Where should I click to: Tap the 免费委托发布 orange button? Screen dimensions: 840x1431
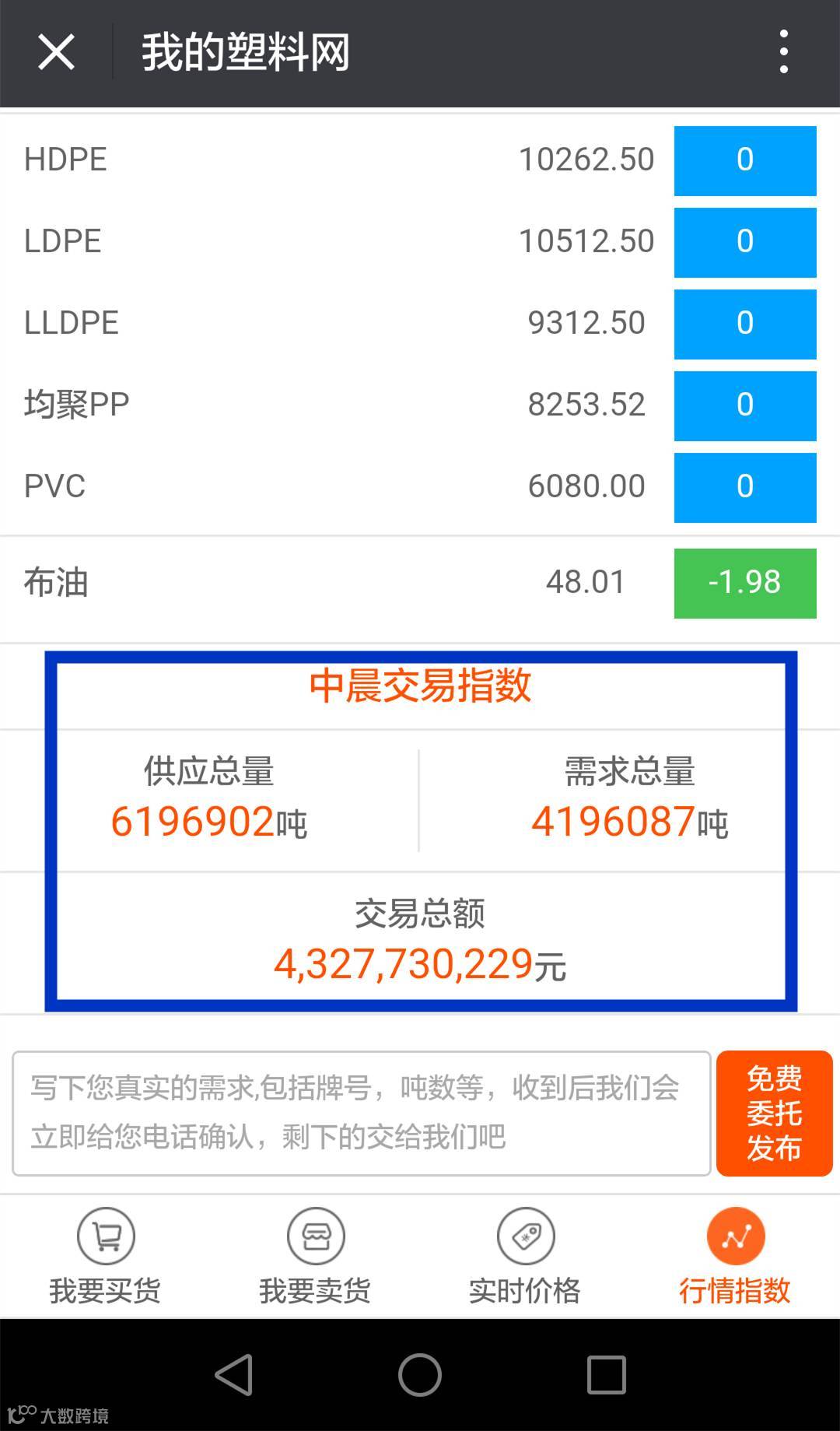click(773, 1114)
